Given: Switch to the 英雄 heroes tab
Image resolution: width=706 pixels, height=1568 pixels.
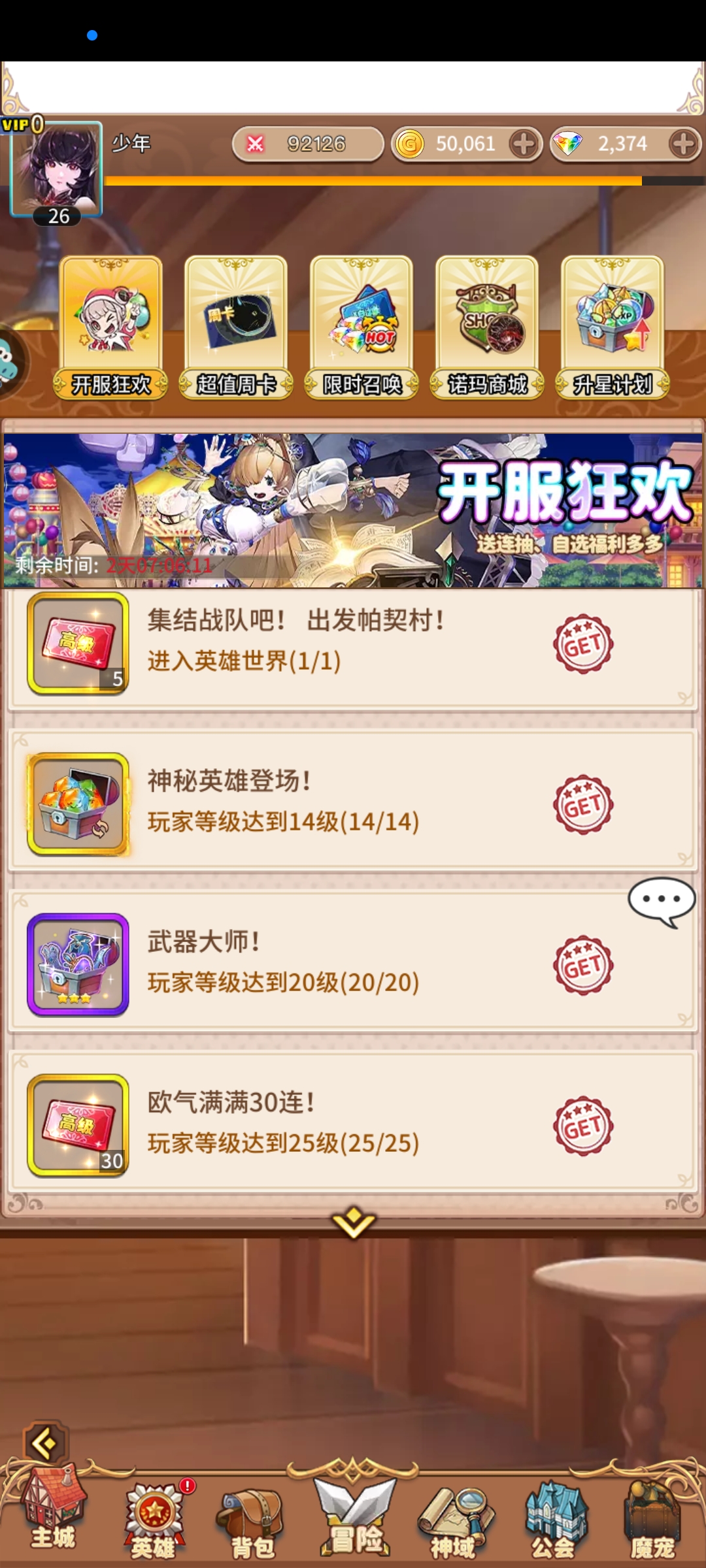Looking at the screenshot, I should click(154, 1519).
